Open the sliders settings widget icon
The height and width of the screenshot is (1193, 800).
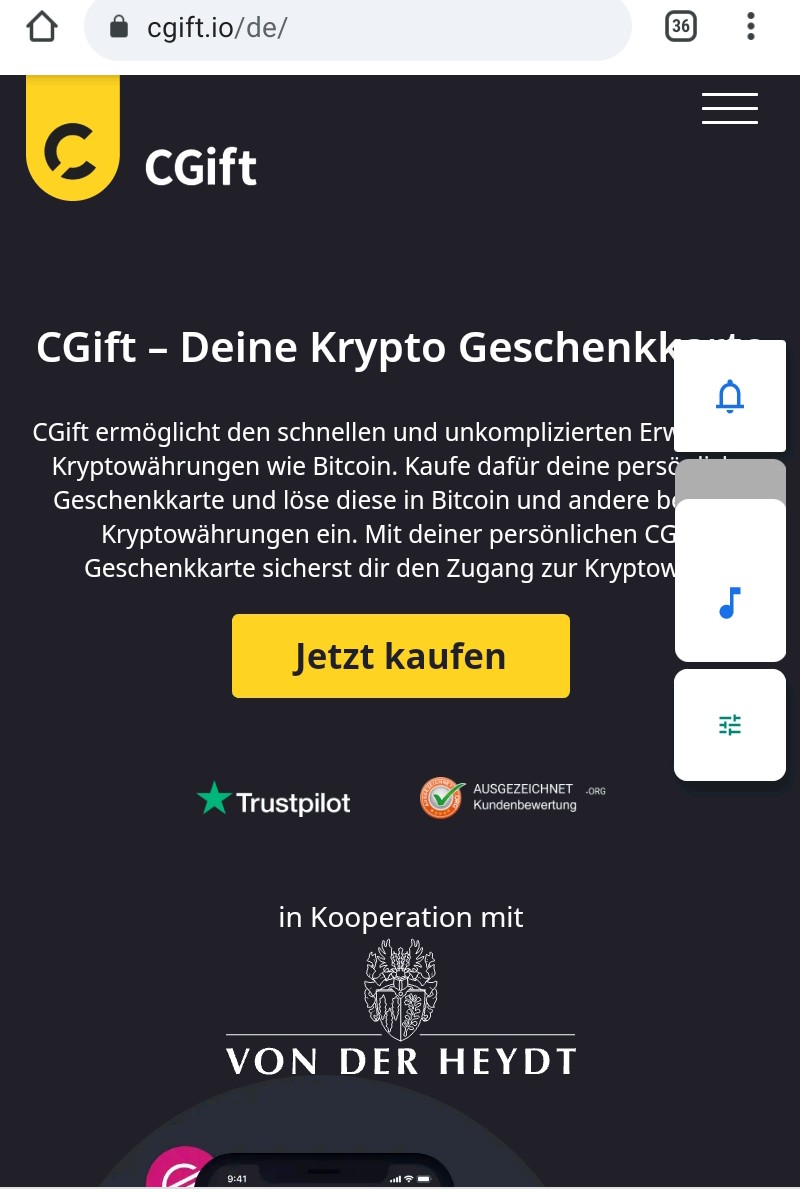730,724
